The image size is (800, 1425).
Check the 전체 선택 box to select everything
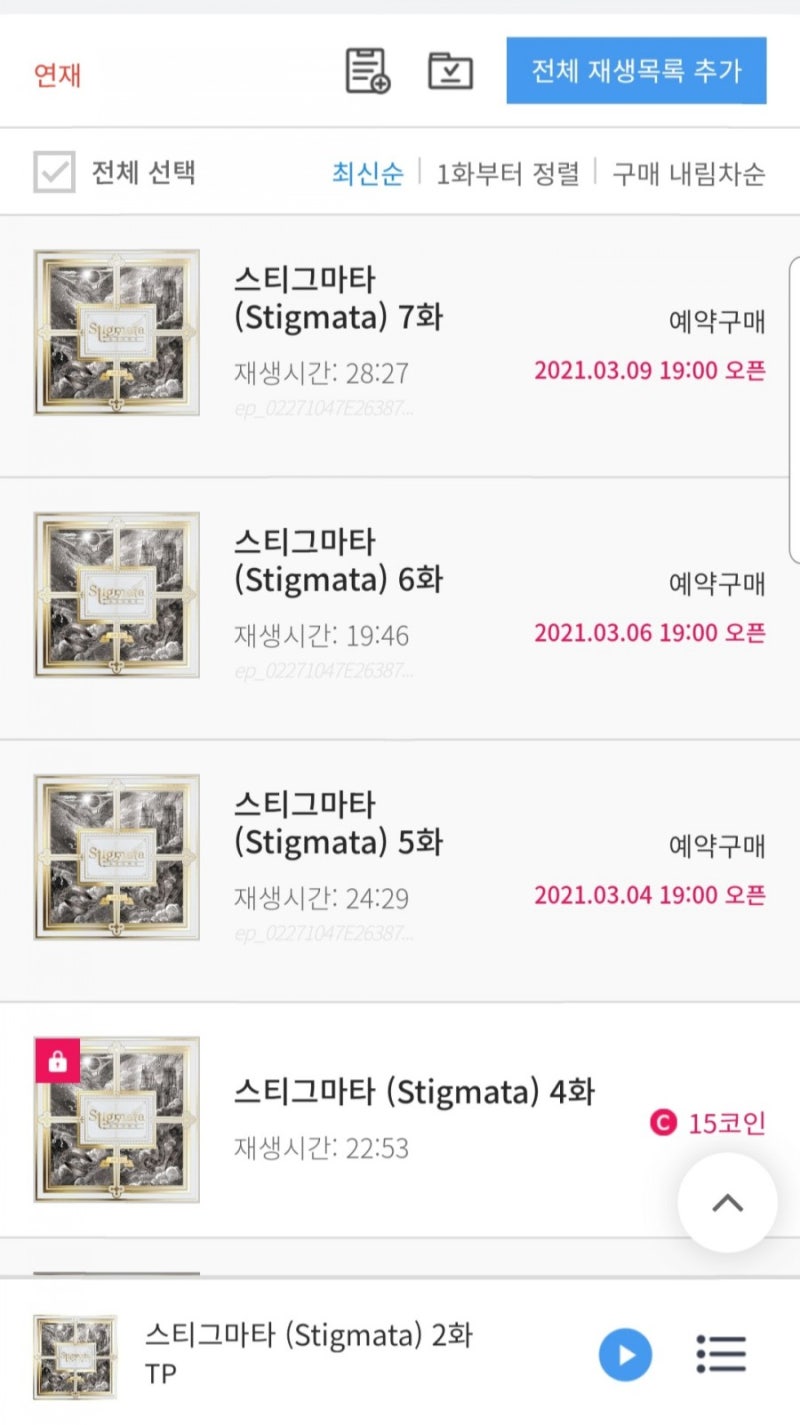[x=54, y=171]
